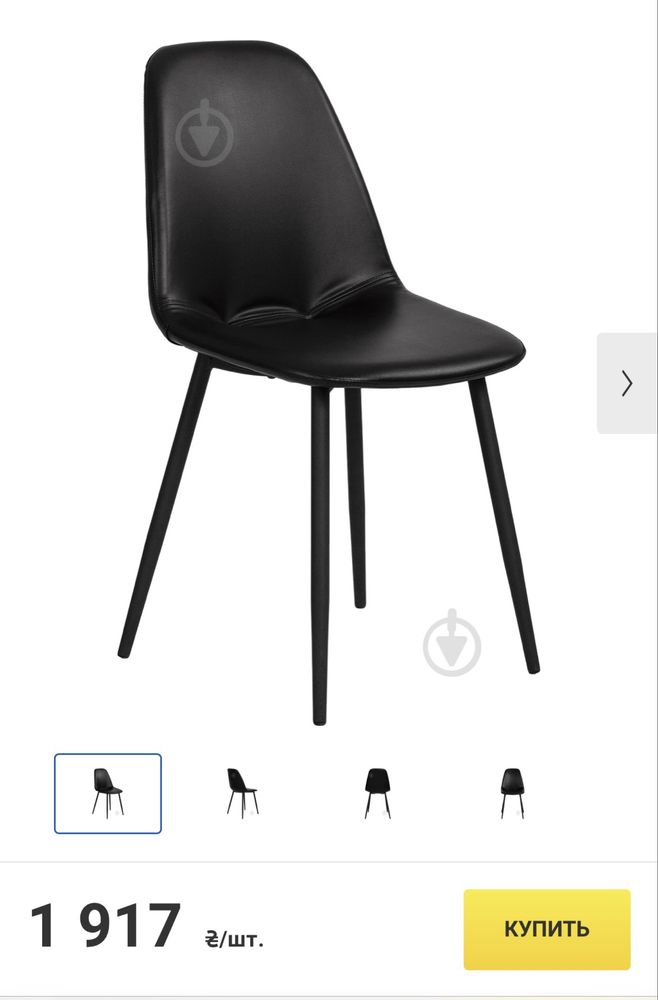Viewport: 658px width, 1000px height.
Task: Choose the fourth chair thumbnail
Action: 511,793
